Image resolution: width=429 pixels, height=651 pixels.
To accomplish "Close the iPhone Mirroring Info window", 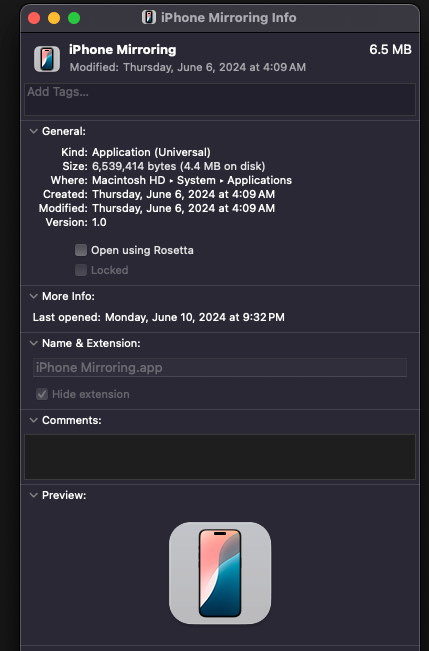I will [x=34, y=18].
